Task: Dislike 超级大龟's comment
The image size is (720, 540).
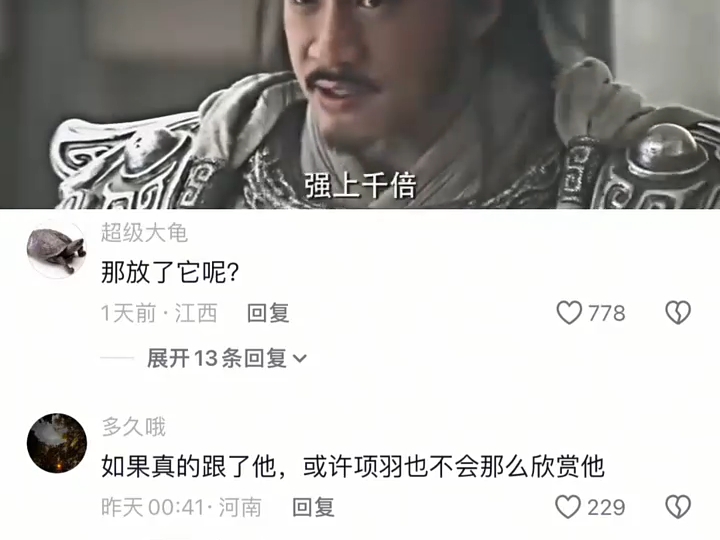Action: 678,313
